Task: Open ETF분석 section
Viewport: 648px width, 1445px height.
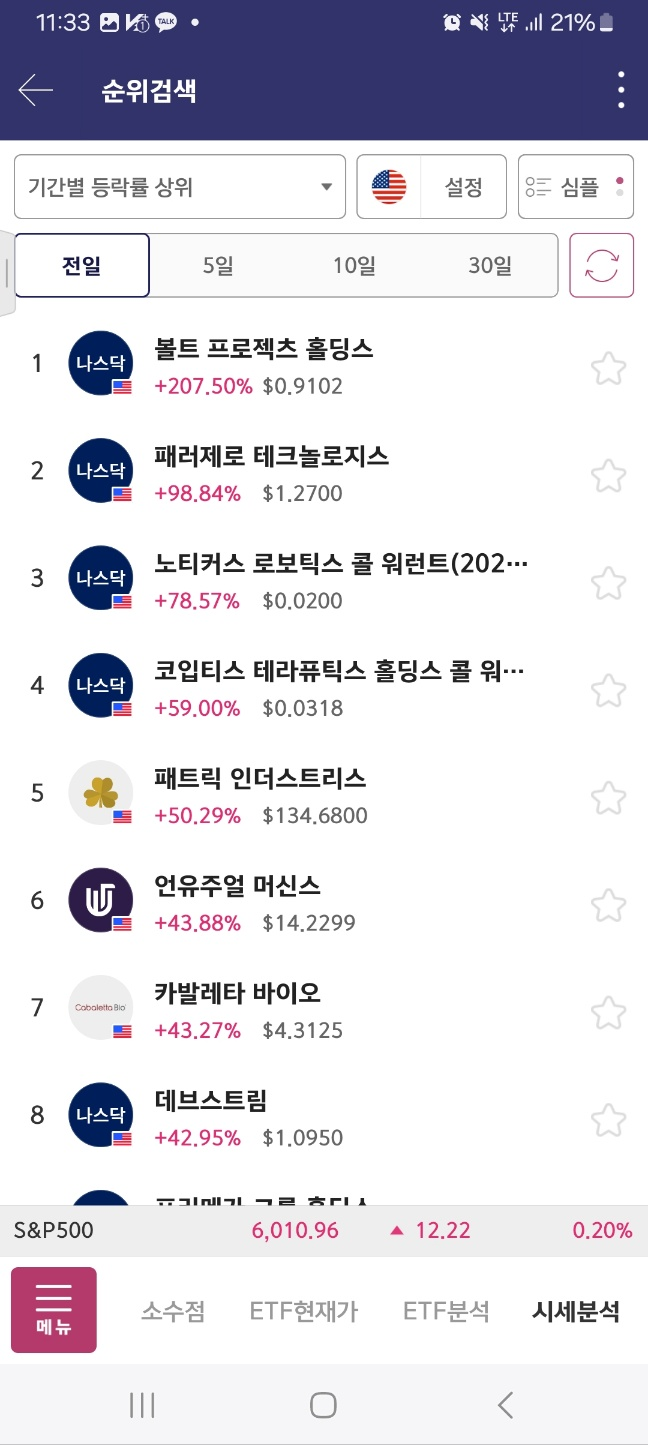Action: [446, 1312]
